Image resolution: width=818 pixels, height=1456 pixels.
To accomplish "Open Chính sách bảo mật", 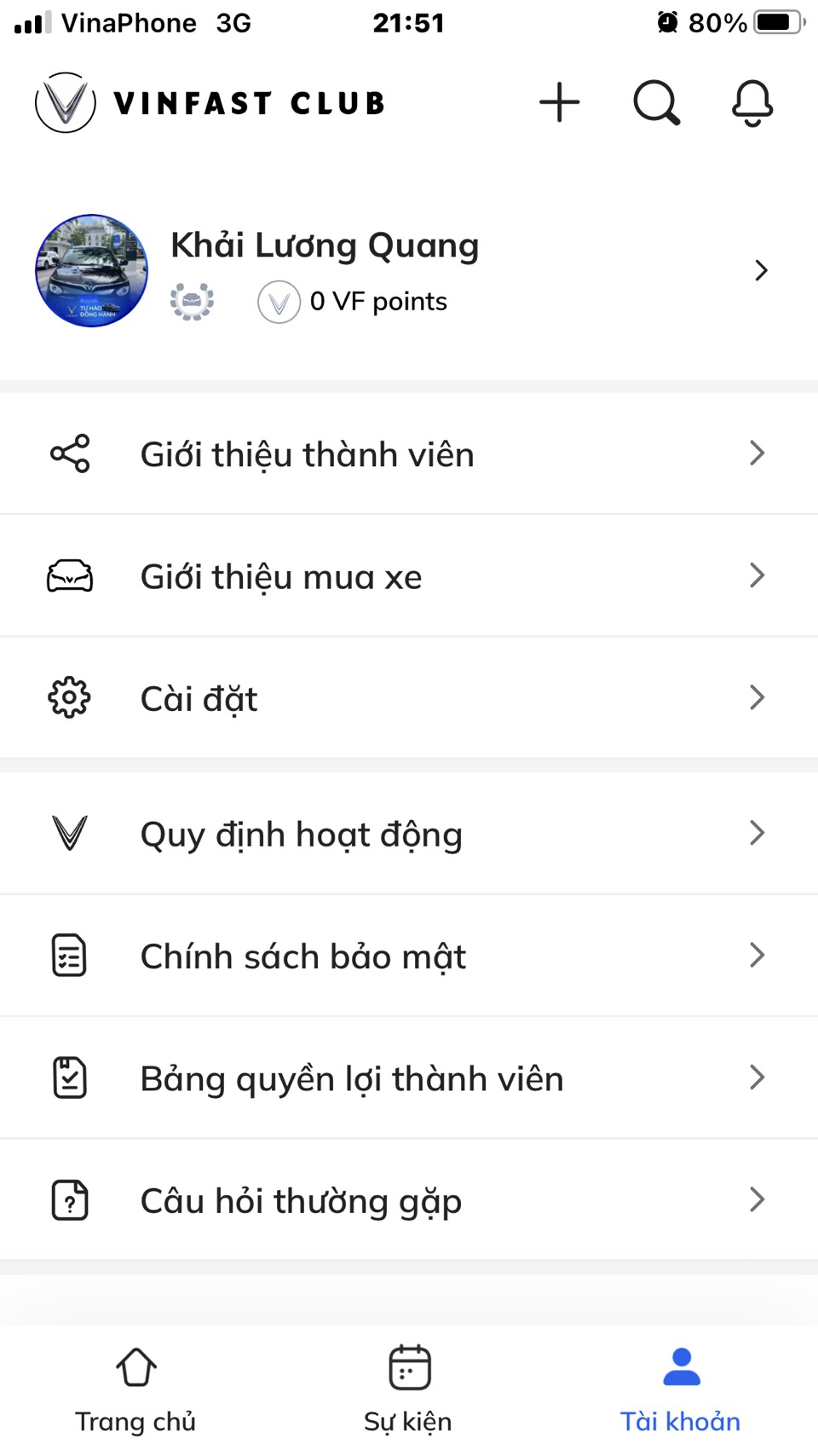I will (409, 956).
